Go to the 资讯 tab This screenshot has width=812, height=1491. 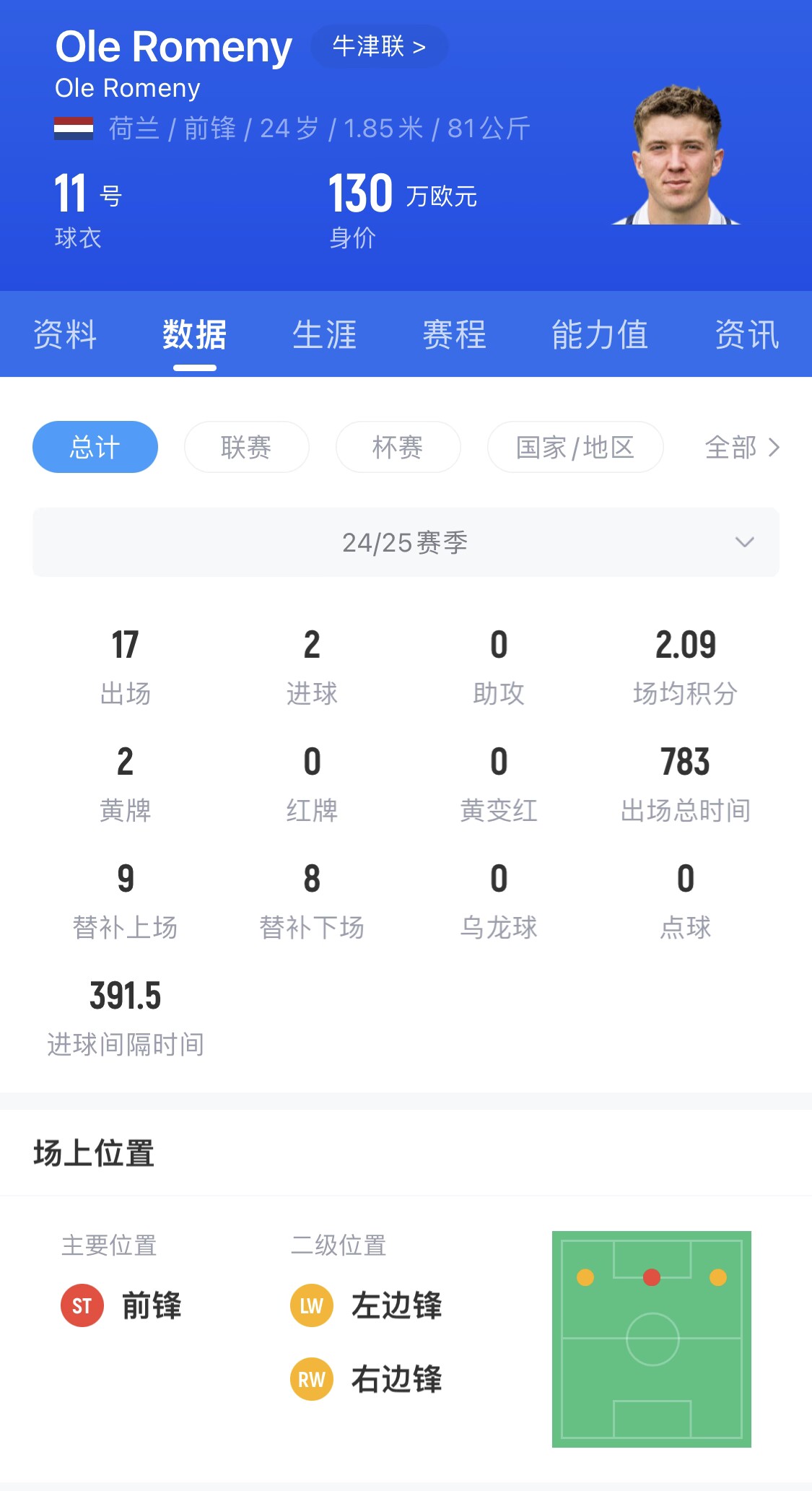tap(747, 335)
